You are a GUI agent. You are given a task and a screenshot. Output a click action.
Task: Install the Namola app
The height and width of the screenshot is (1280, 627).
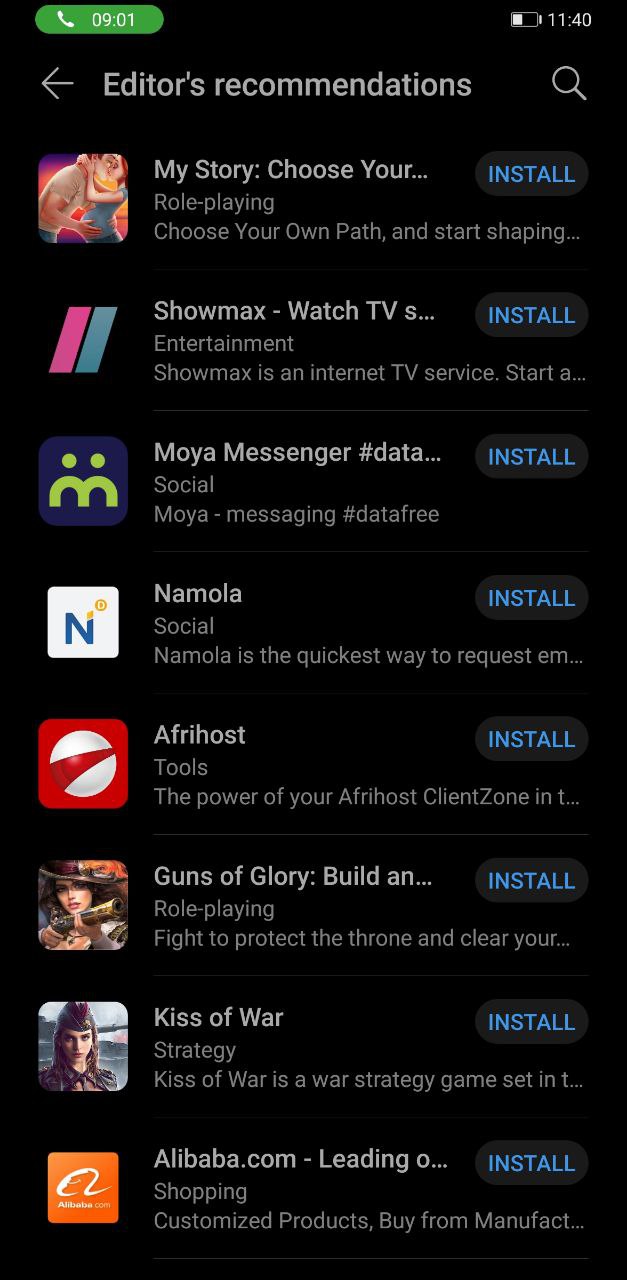click(531, 598)
